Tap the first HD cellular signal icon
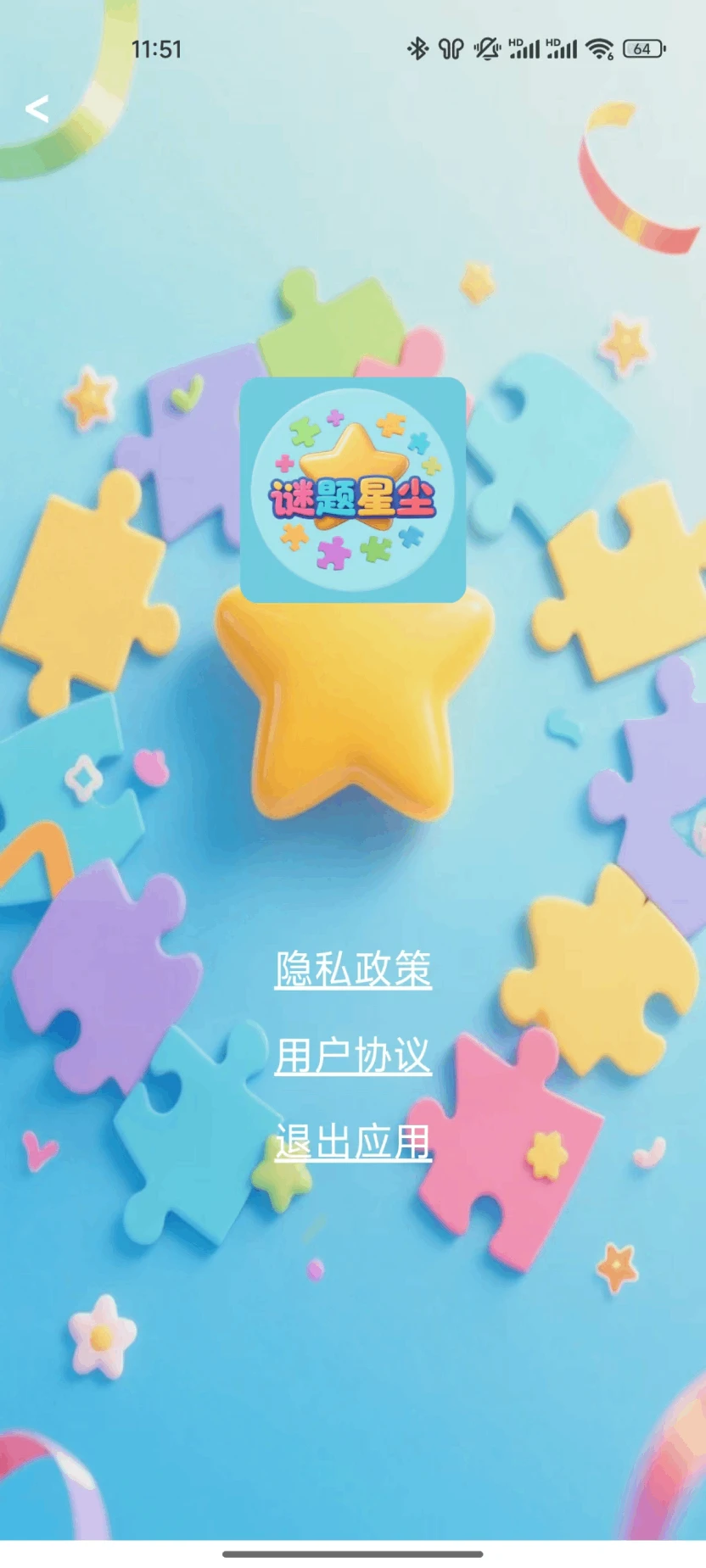The width and height of the screenshot is (706, 1568). tap(524, 49)
